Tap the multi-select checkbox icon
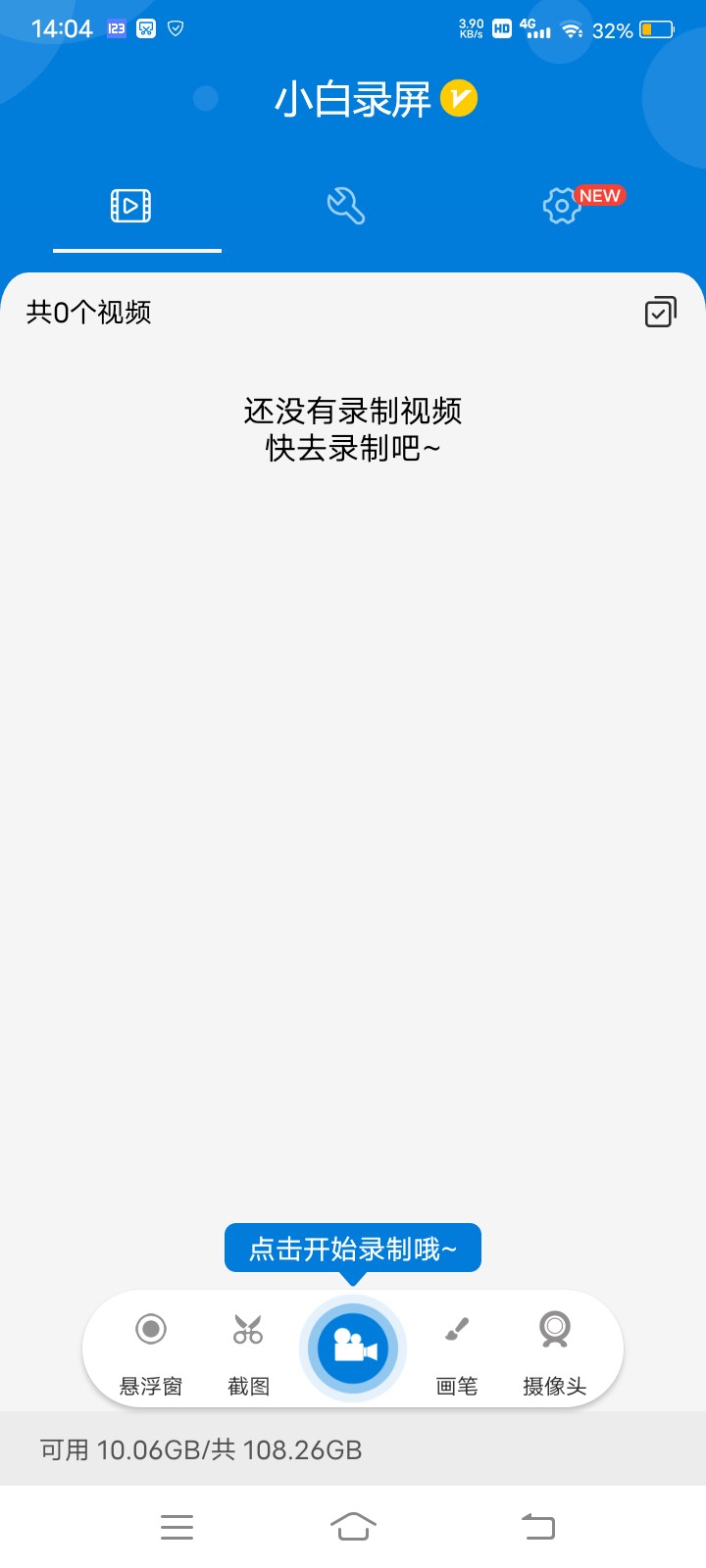This screenshot has height=1568, width=706. click(660, 312)
